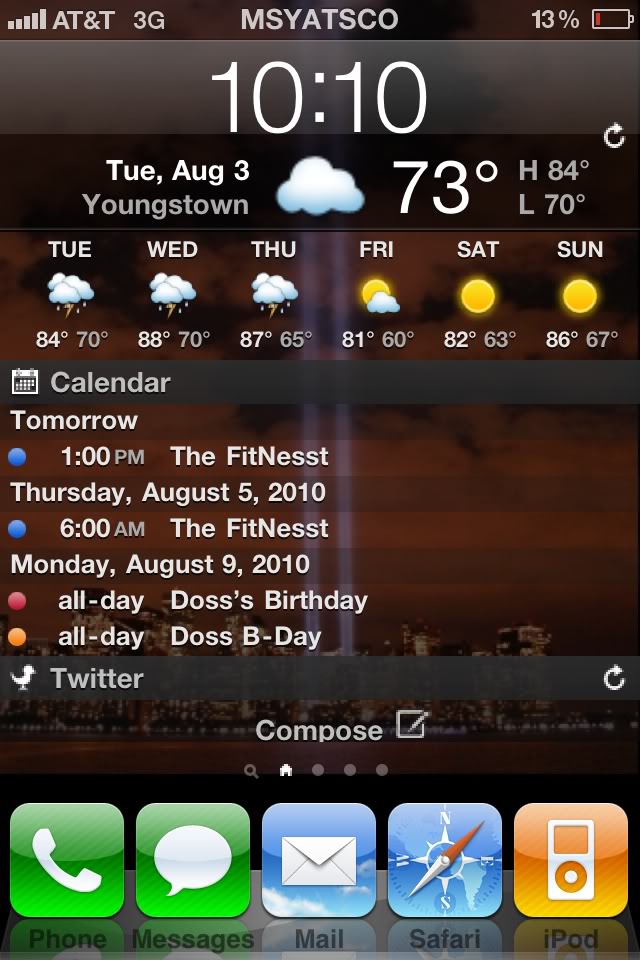Tap the Spotlight search page indicator
Image resolution: width=640 pixels, height=960 pixels.
coord(251,771)
